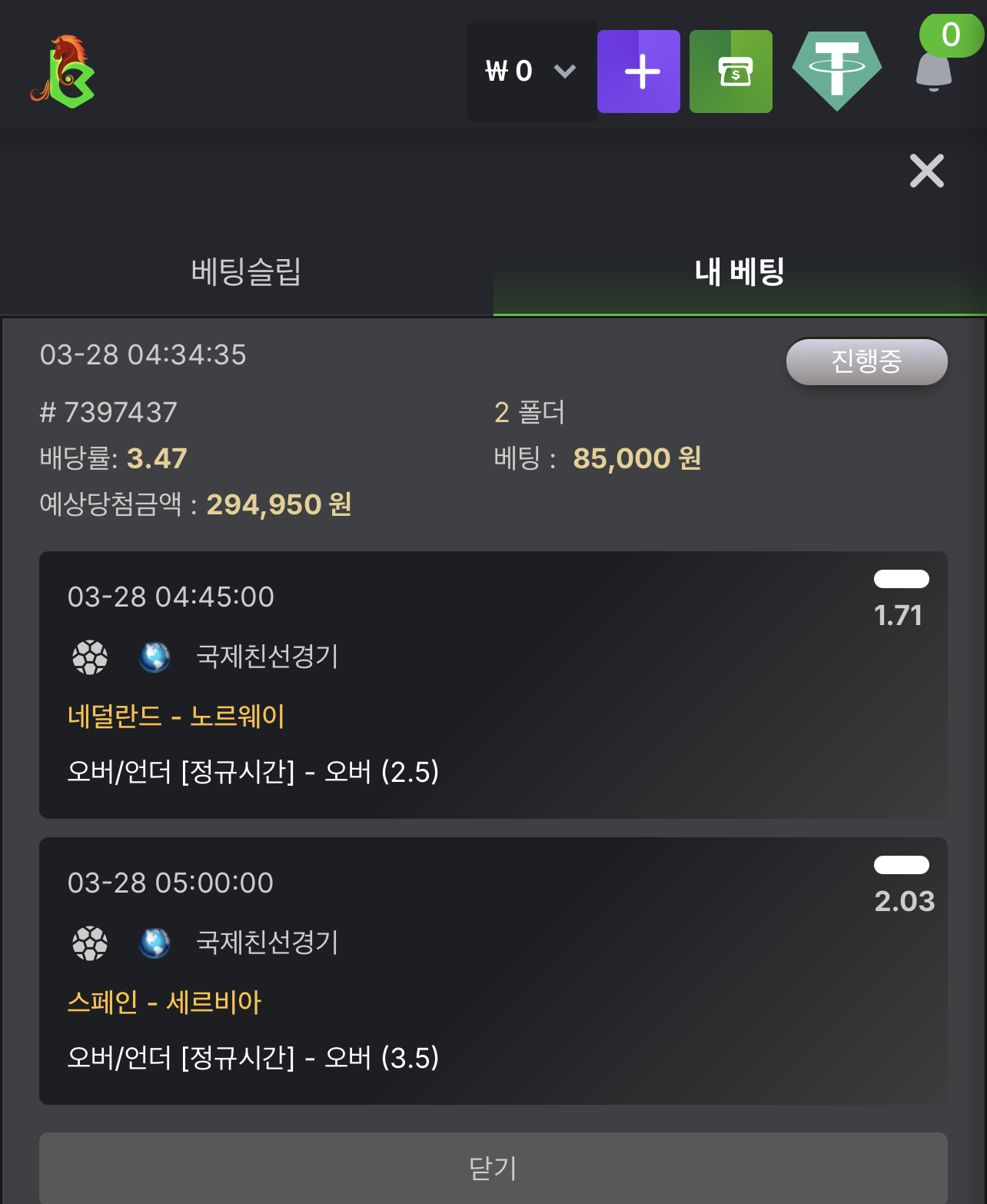This screenshot has width=987, height=1204.
Task: Toggle the white pill above odds 2.03
Action: (x=902, y=865)
